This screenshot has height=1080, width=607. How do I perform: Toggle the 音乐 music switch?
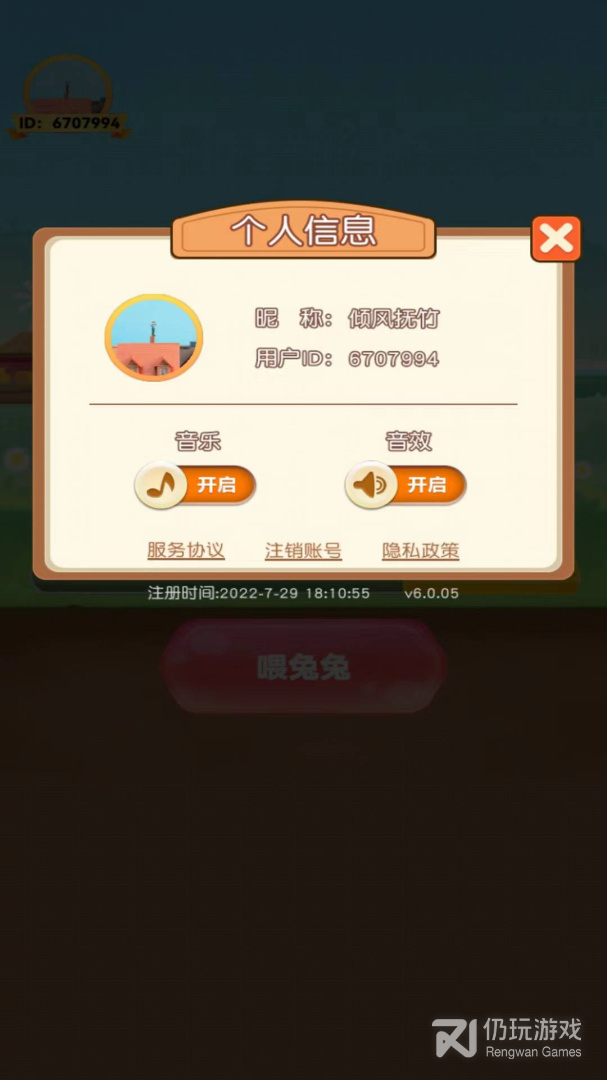pos(196,486)
